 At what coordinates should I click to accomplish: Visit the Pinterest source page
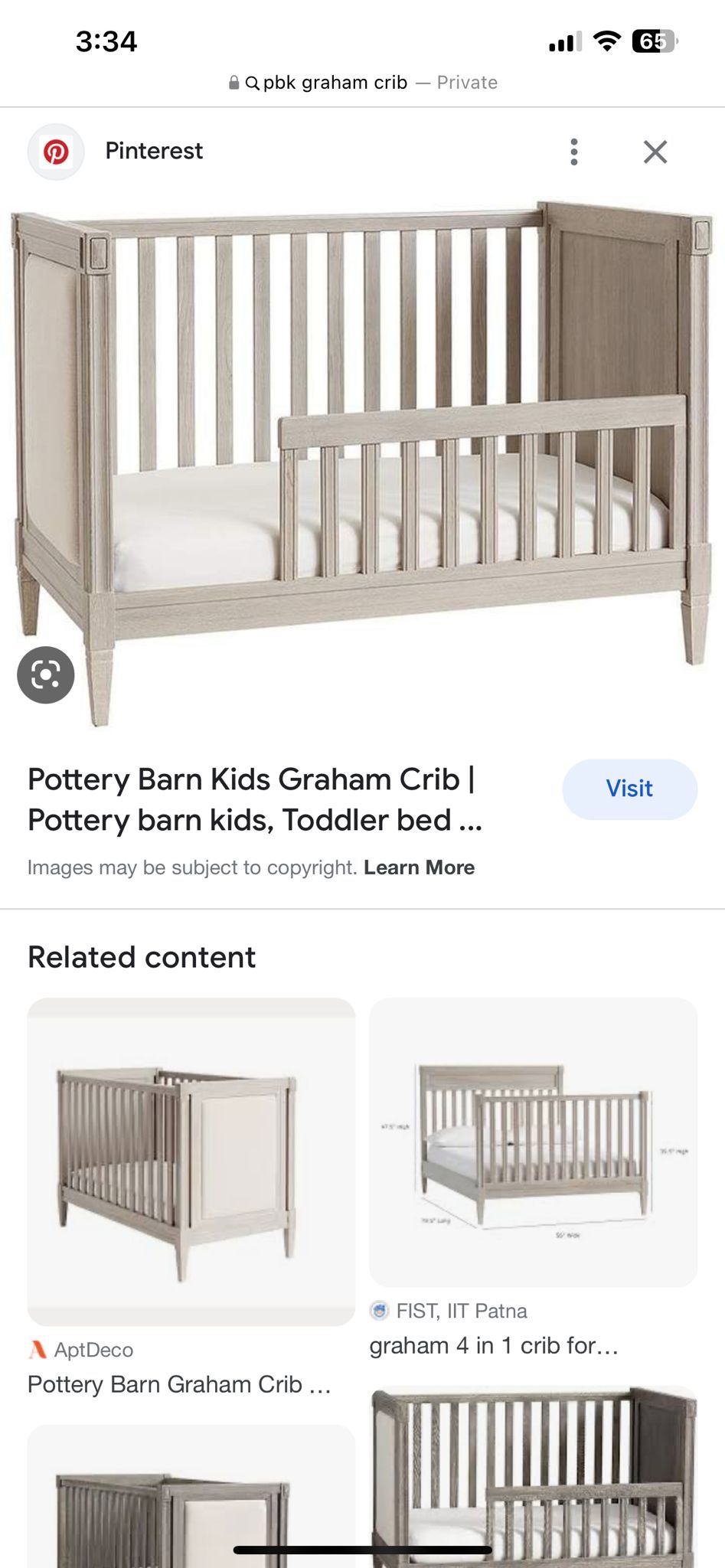point(629,789)
